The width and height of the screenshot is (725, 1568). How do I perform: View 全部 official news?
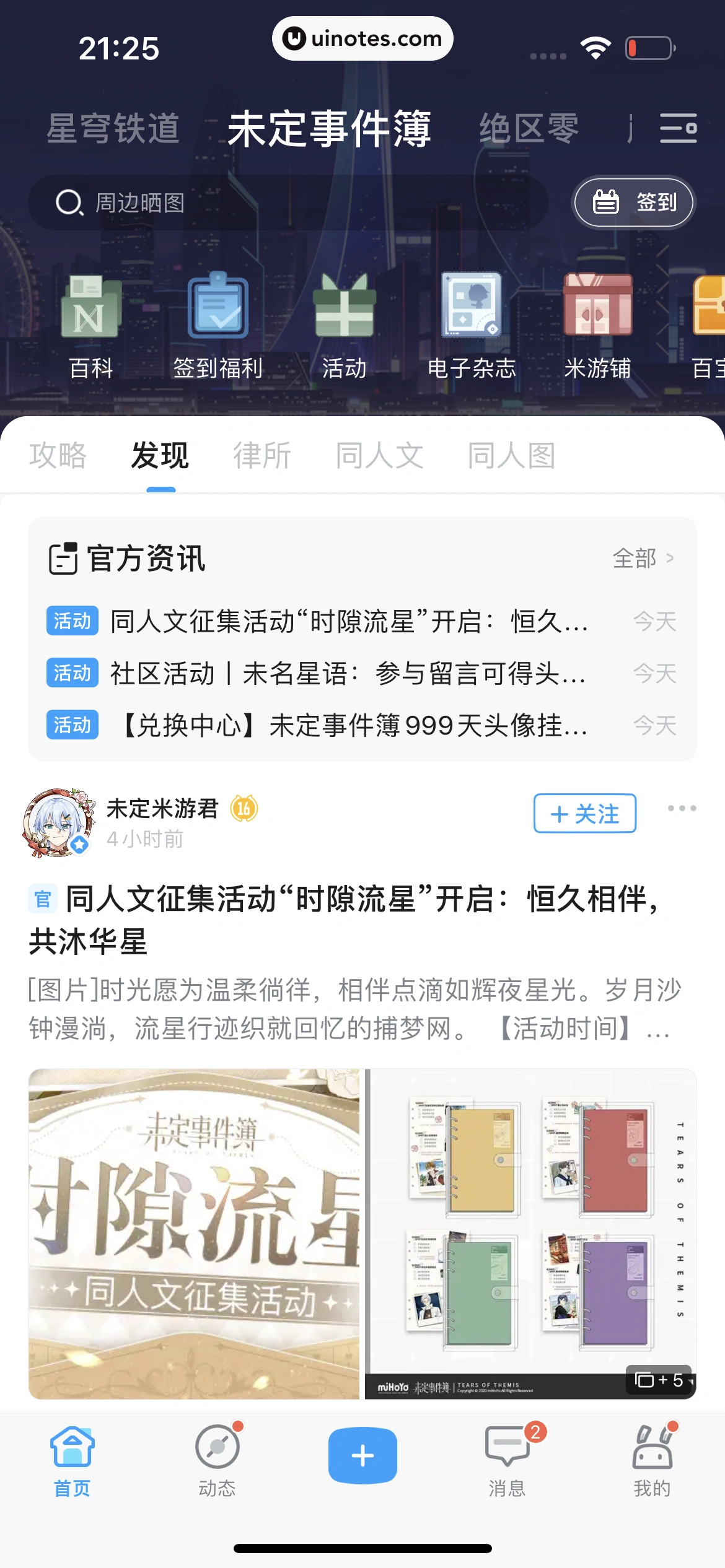[643, 559]
